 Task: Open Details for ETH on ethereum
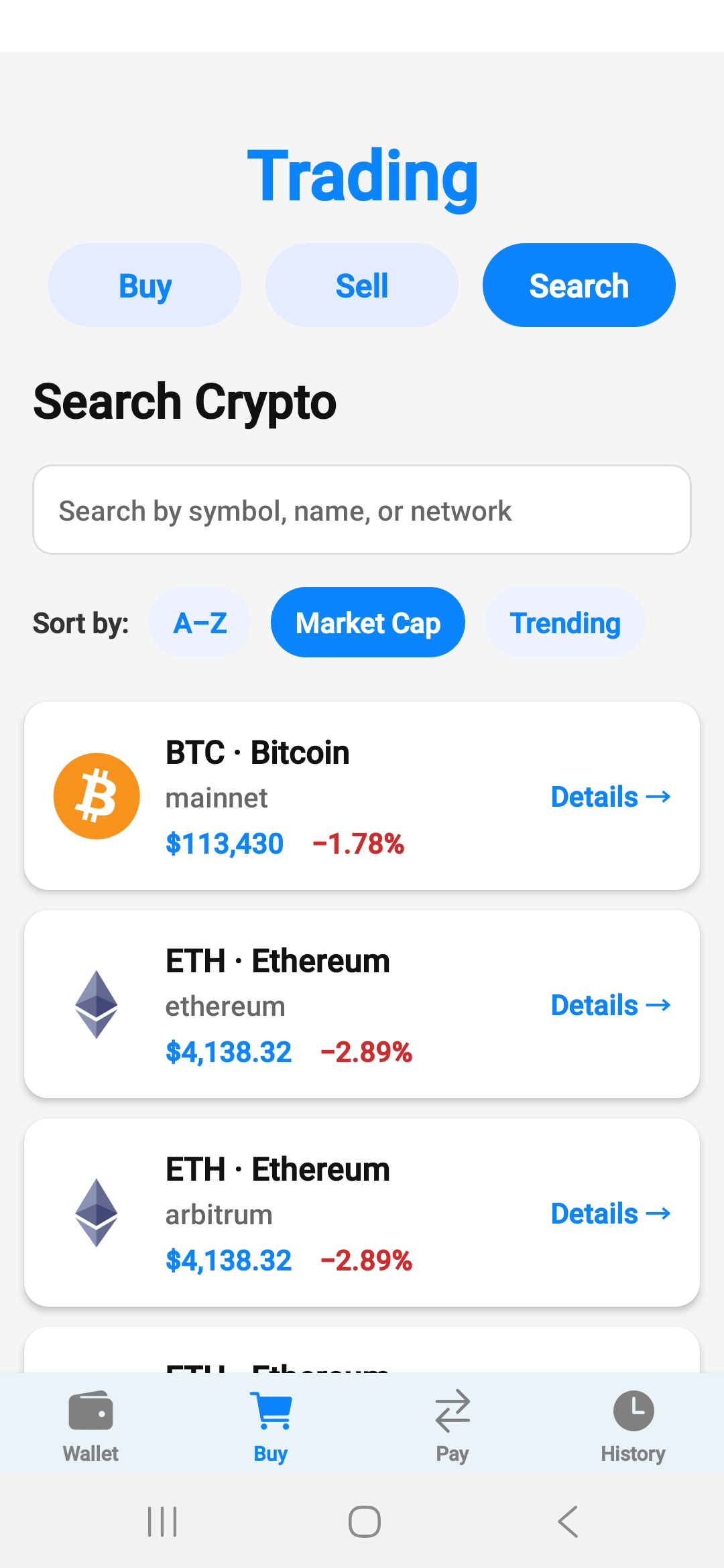pyautogui.click(x=611, y=1004)
